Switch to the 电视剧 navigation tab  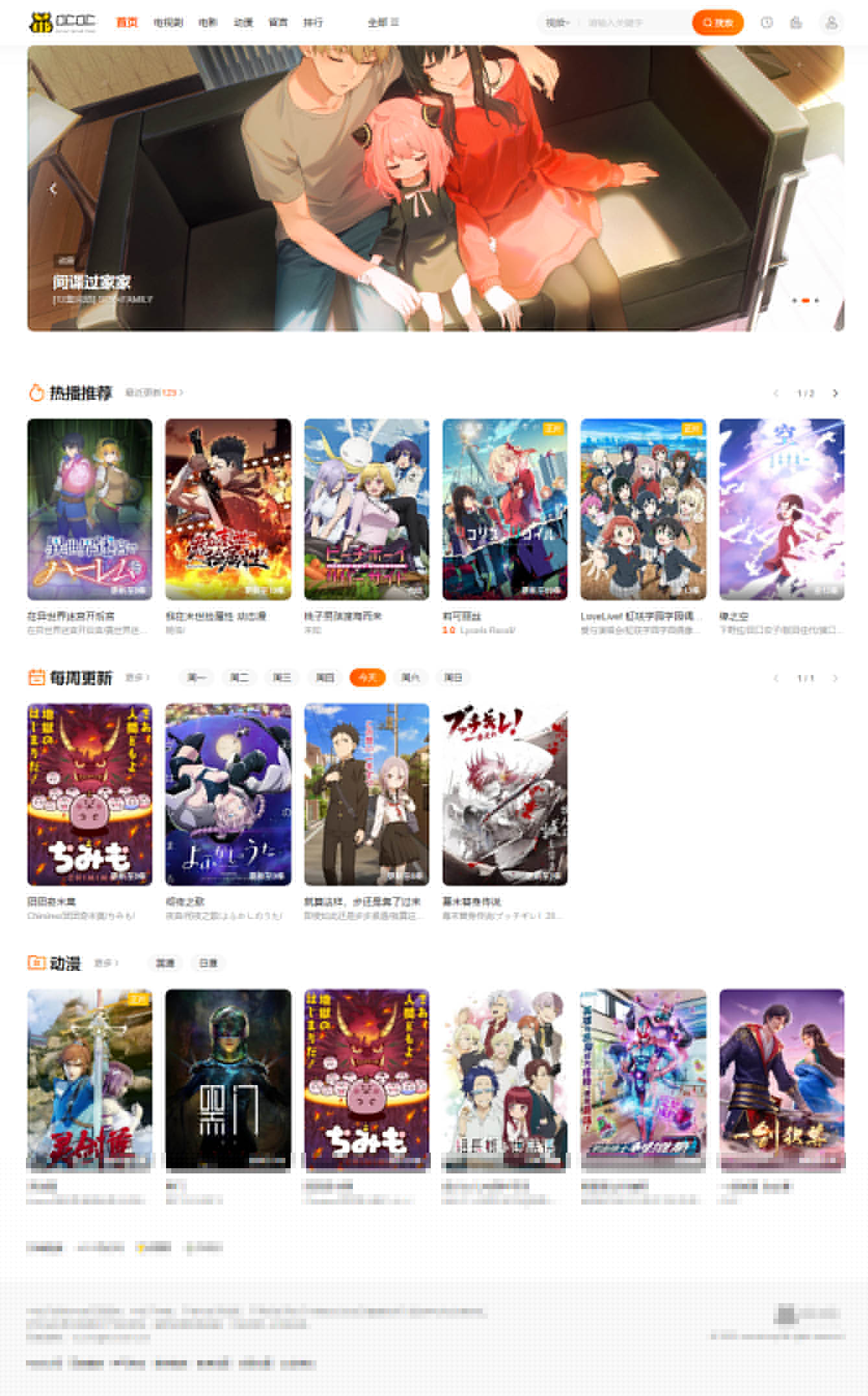tap(168, 23)
